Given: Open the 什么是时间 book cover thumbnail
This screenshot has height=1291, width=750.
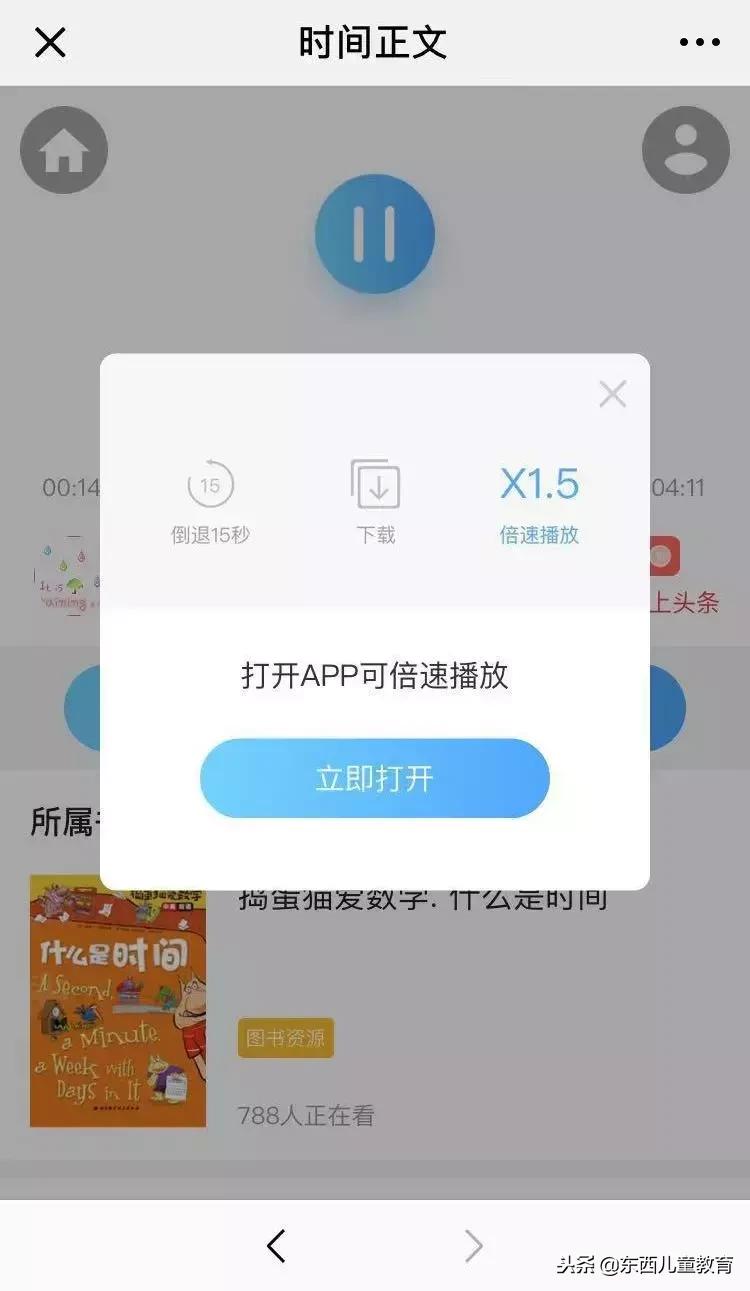Looking at the screenshot, I should [116, 1002].
